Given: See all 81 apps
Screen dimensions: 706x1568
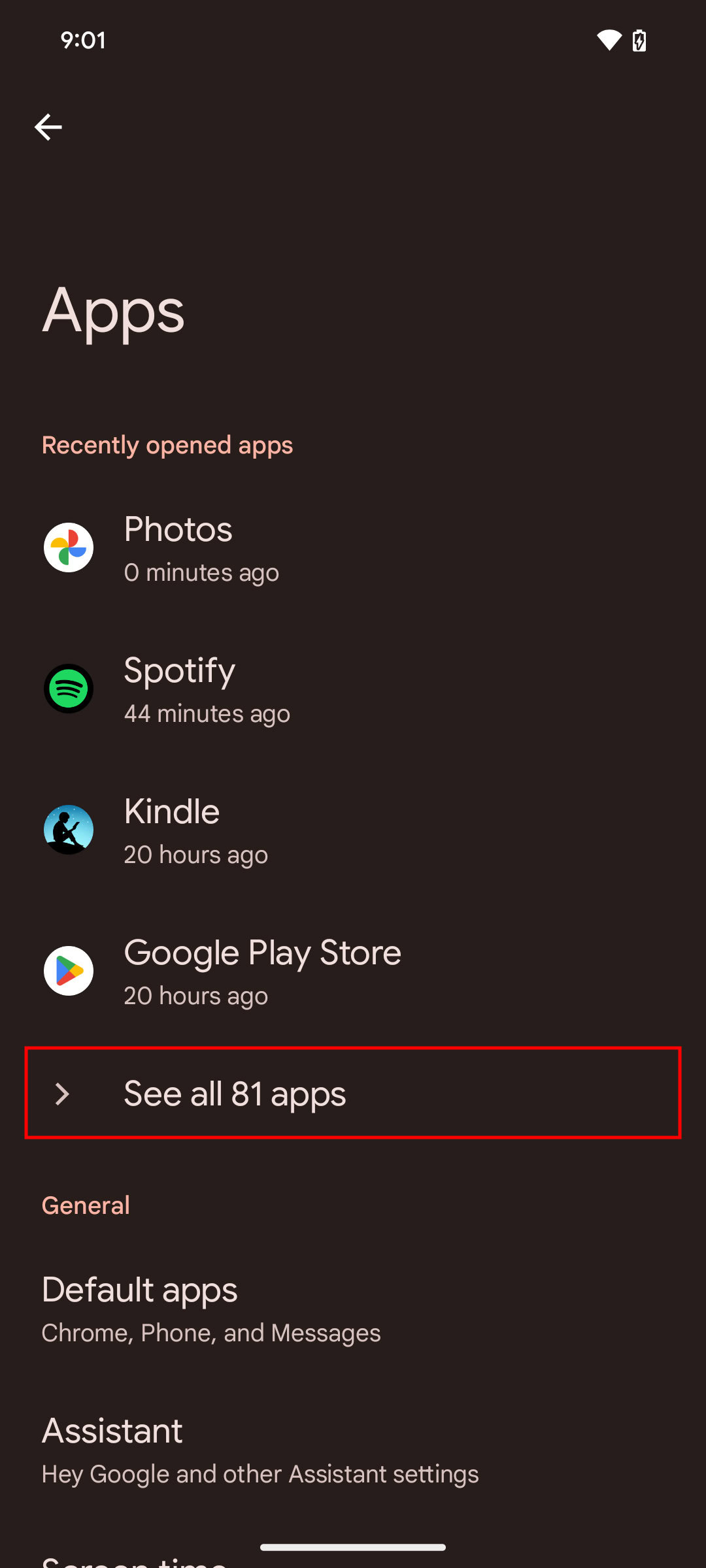Looking at the screenshot, I should coord(353,1093).
